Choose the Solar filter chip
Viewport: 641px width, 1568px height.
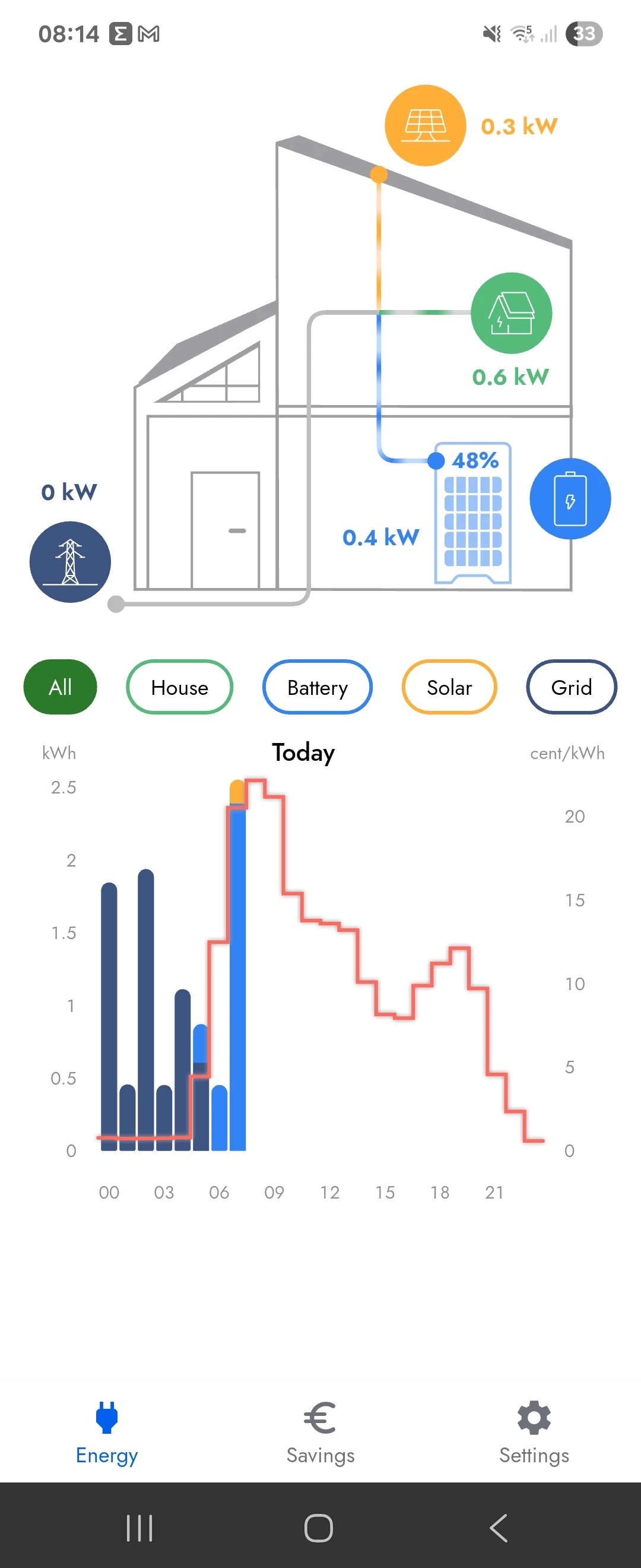pyautogui.click(x=449, y=687)
